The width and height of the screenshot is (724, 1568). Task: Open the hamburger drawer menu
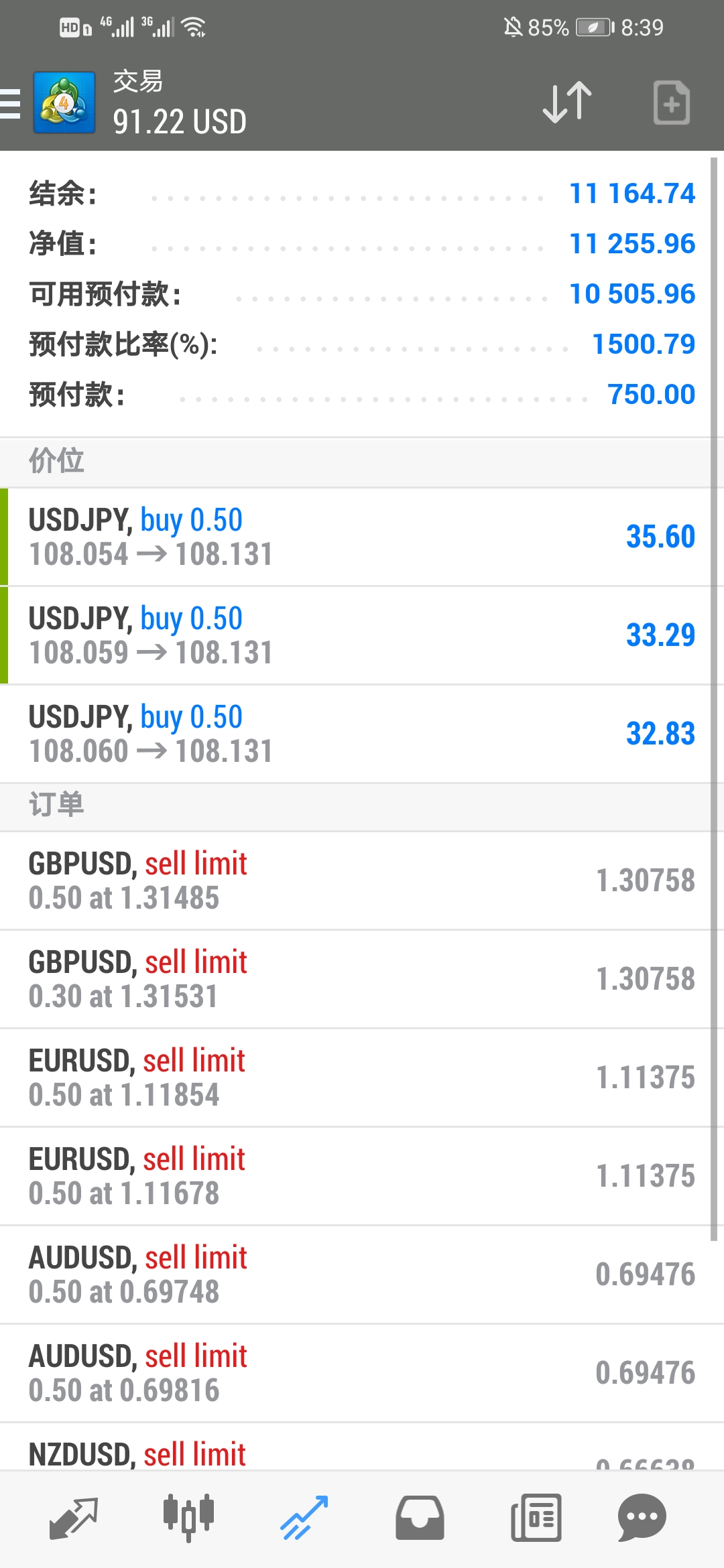tap(10, 103)
